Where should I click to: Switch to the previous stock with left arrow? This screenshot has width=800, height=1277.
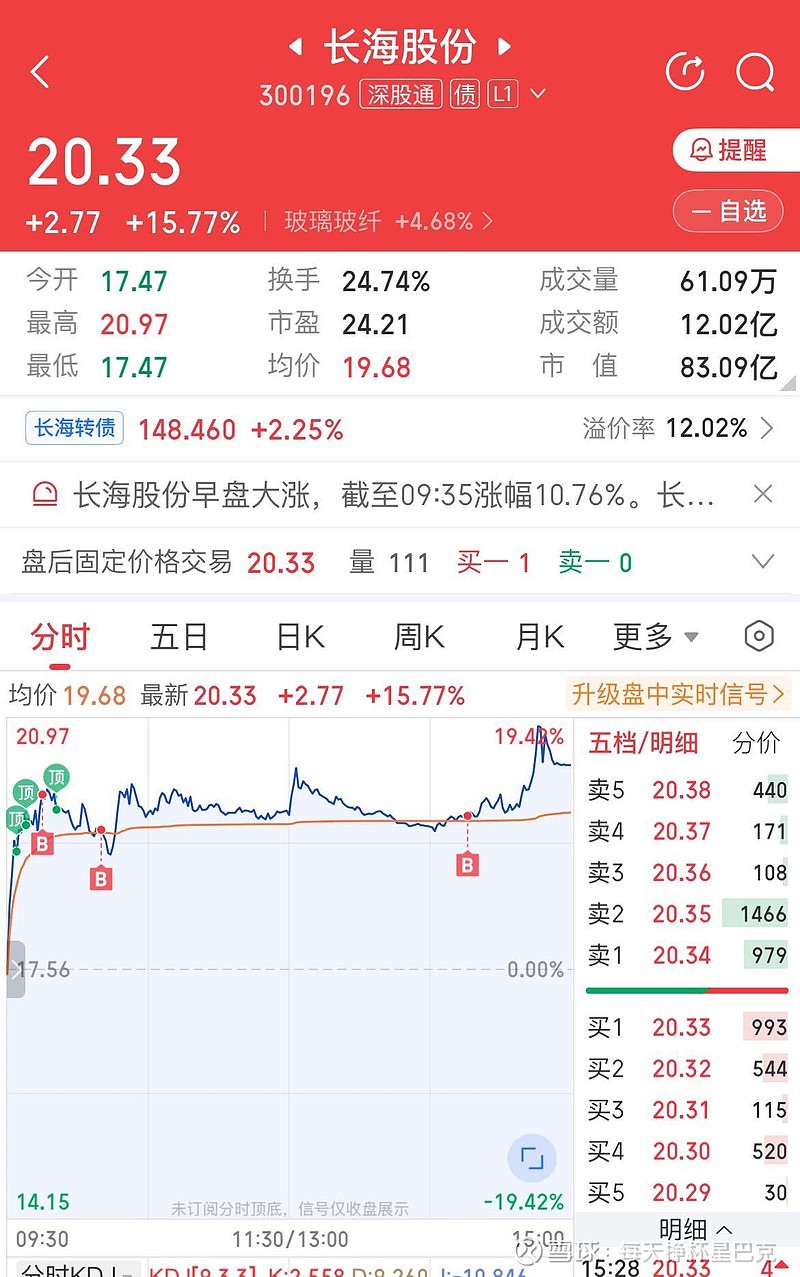tap(295, 47)
